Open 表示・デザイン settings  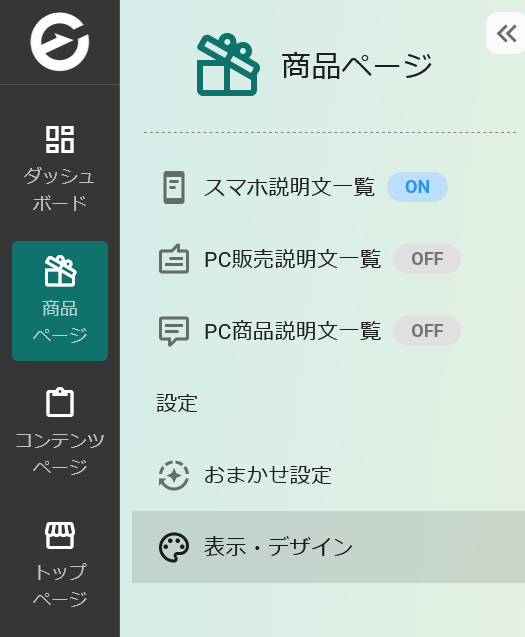tap(328, 547)
